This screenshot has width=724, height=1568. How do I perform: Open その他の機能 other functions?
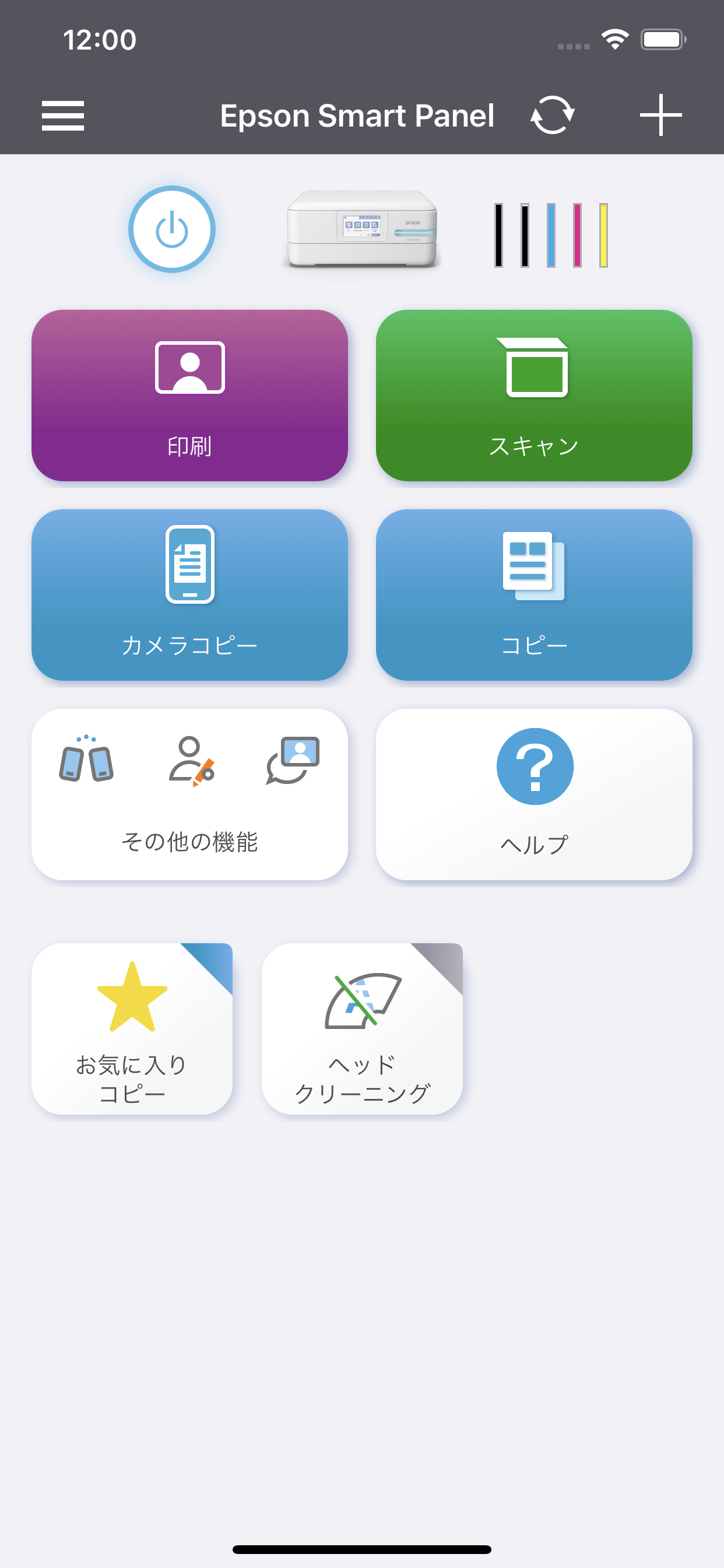point(190,794)
